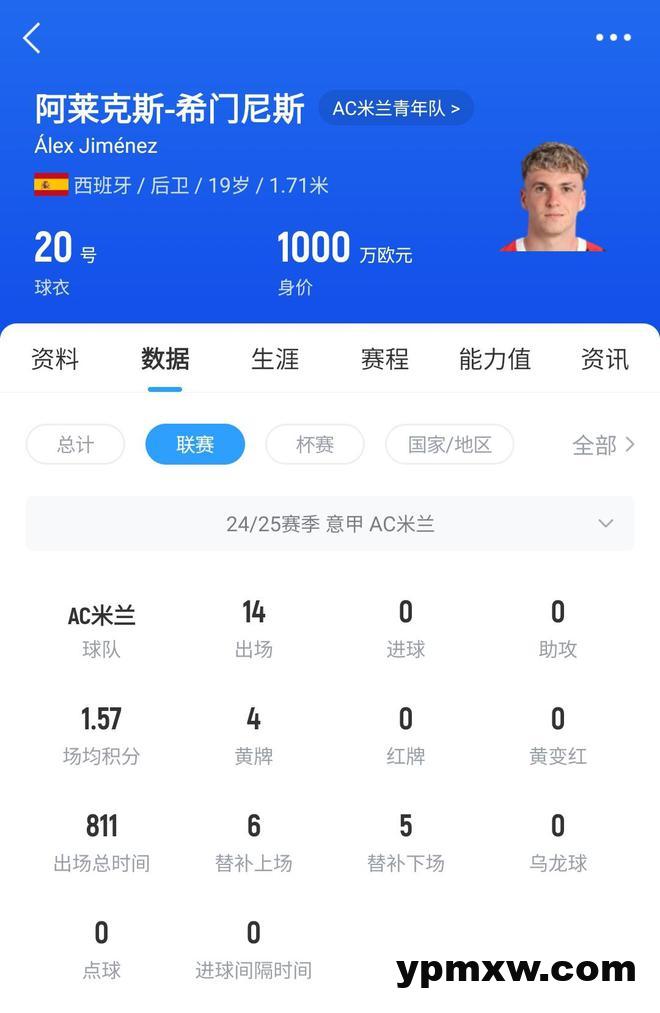Open the three-dot overflow menu
Viewport: 660px width, 1013px height.
pyautogui.click(x=613, y=38)
